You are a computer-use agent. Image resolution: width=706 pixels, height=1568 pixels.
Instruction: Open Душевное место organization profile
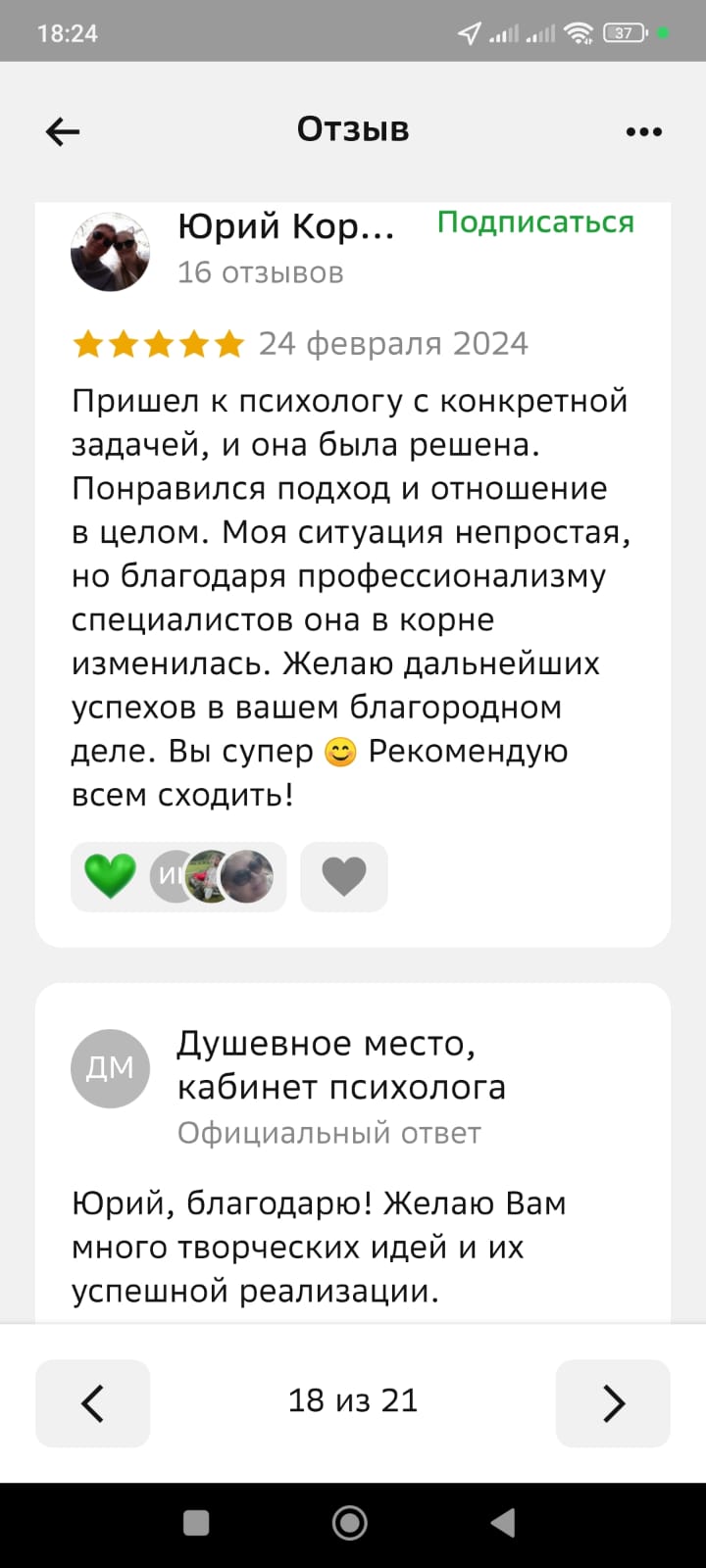[340, 1065]
